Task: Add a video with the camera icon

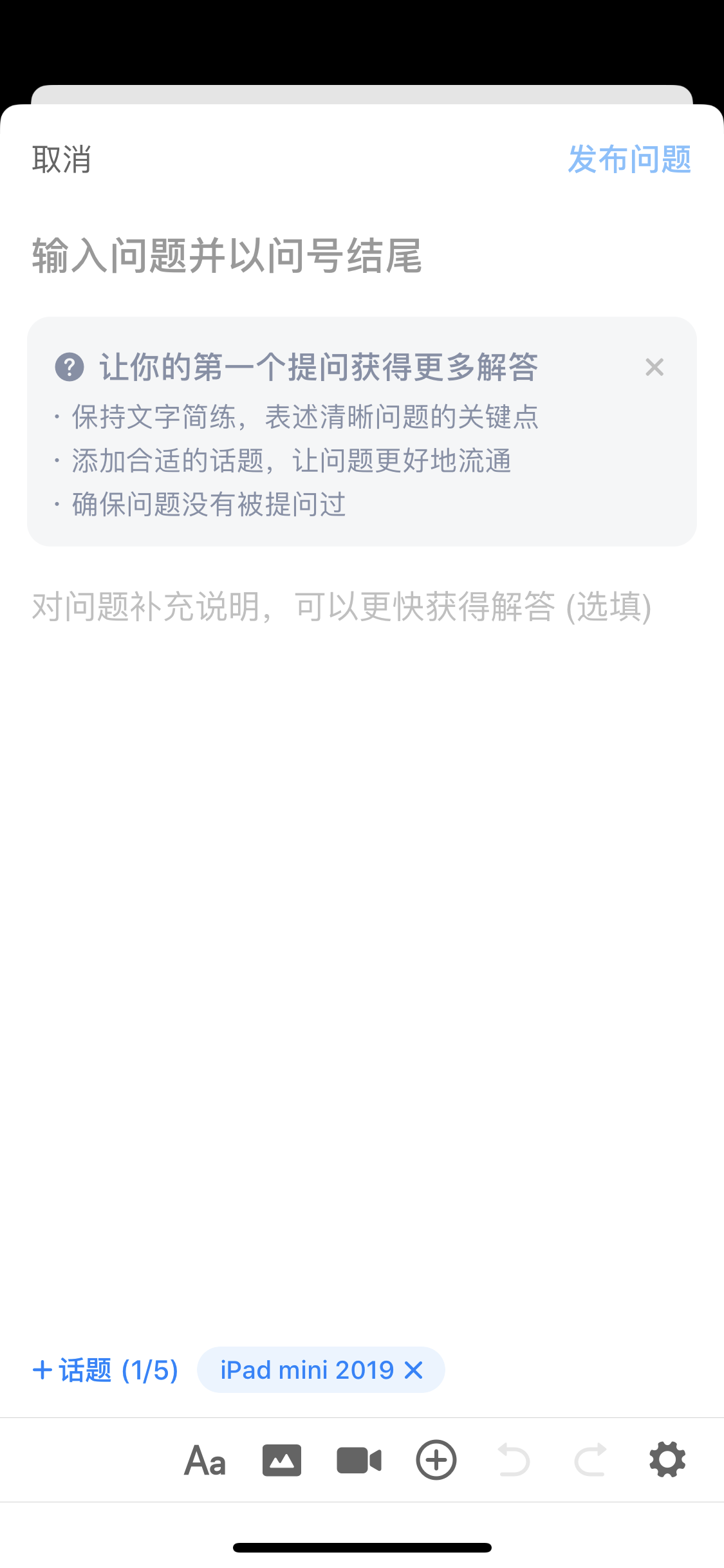Action: (x=359, y=1460)
